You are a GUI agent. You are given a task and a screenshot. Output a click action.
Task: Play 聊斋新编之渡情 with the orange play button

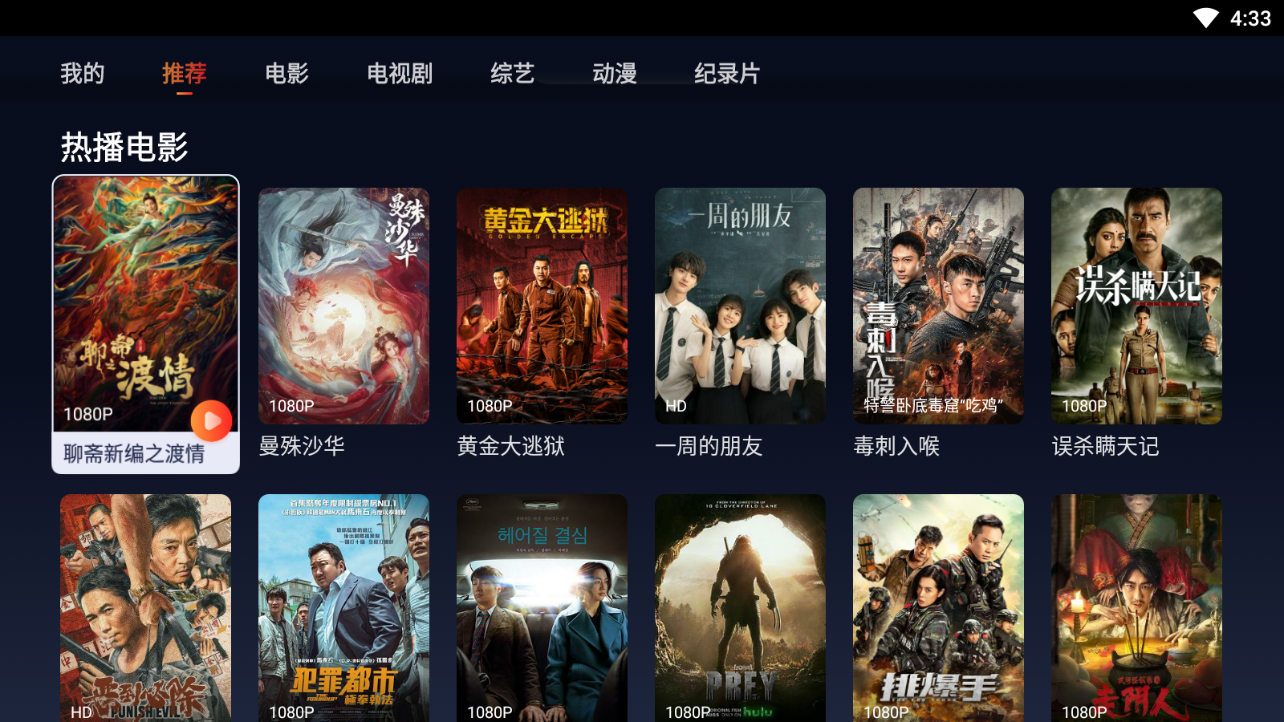tap(211, 421)
